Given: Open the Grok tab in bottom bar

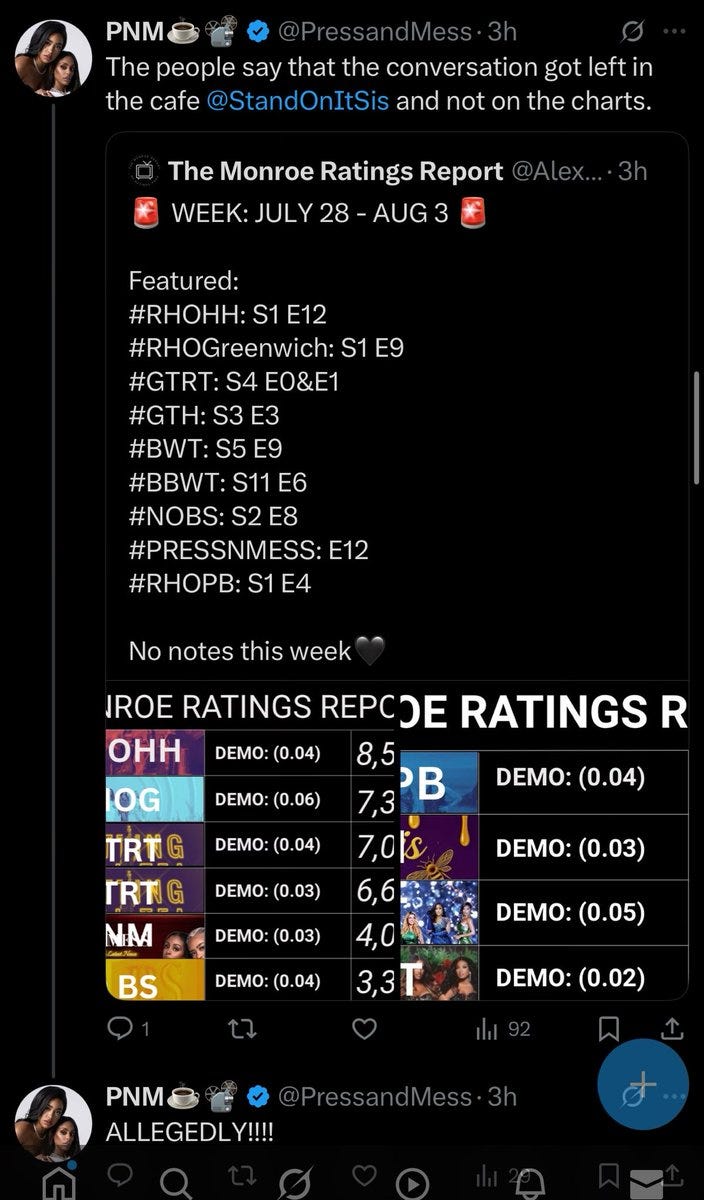Looking at the screenshot, I should coord(294,1182).
